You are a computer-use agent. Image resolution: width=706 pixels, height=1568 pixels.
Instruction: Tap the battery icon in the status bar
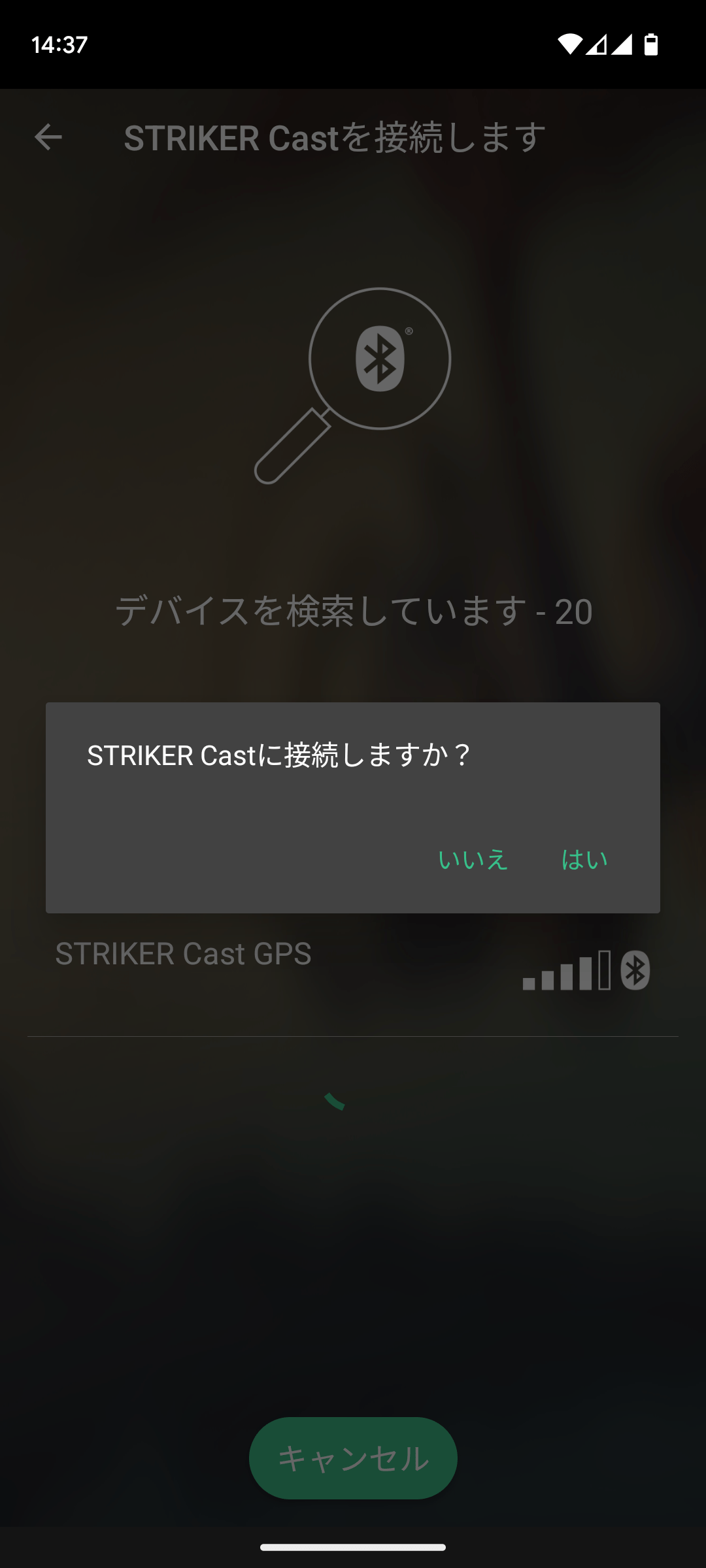coord(652,43)
